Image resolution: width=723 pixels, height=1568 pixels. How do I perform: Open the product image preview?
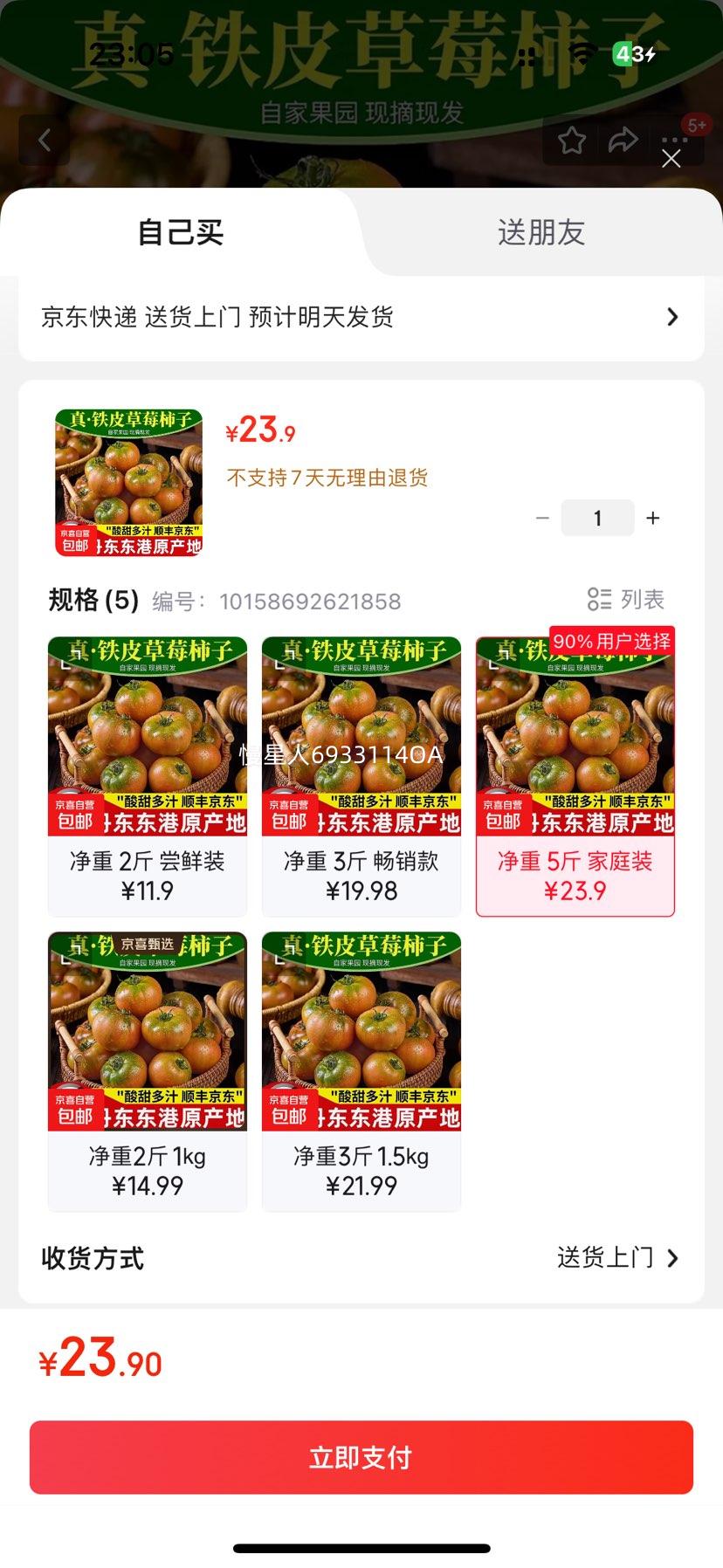129,483
